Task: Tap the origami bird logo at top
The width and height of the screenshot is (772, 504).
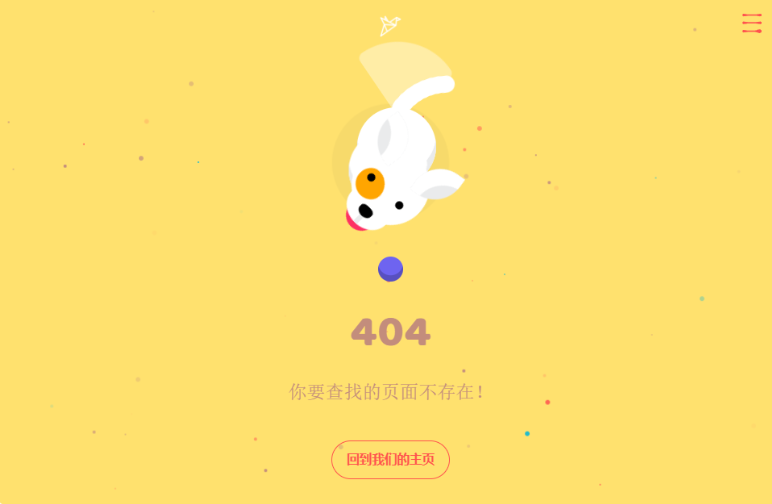Action: click(389, 26)
